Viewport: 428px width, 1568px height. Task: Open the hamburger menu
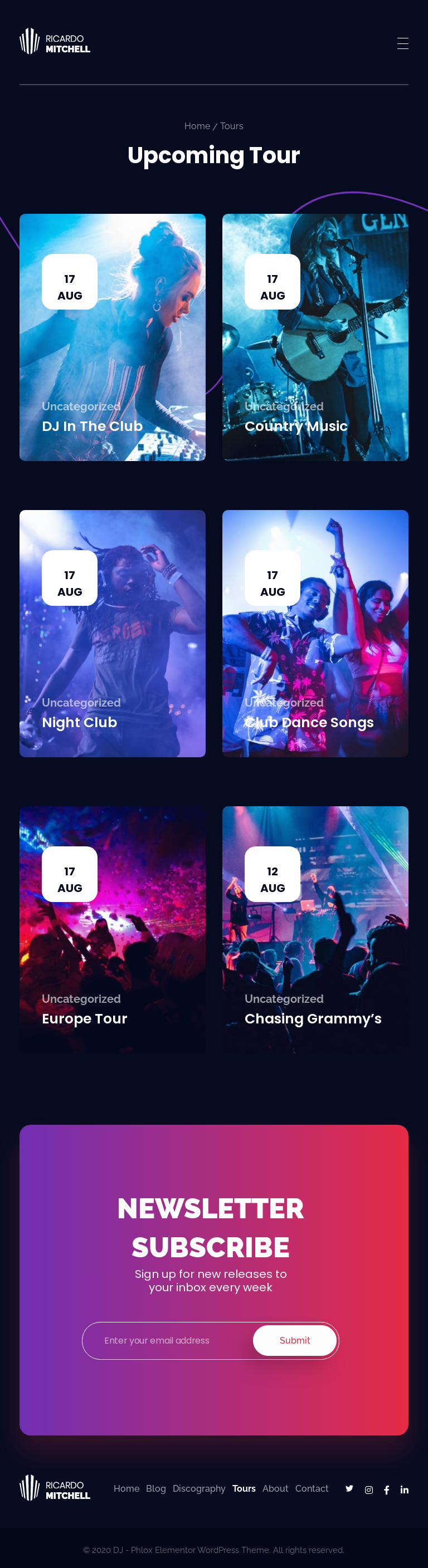pyautogui.click(x=402, y=43)
